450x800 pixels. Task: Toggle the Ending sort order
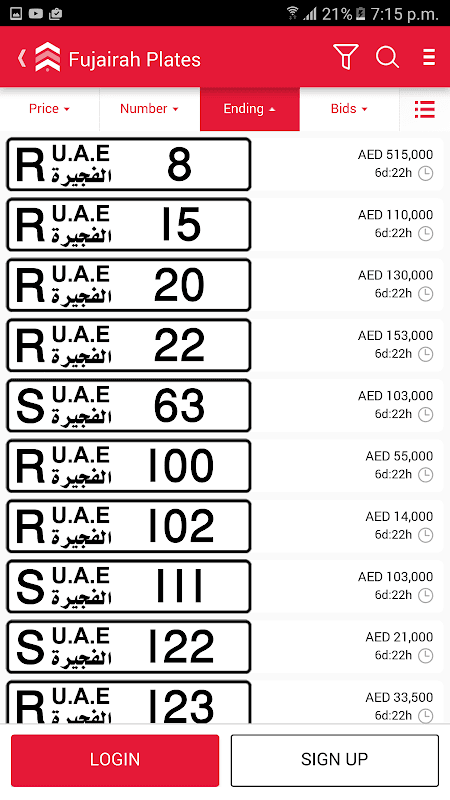coord(249,109)
